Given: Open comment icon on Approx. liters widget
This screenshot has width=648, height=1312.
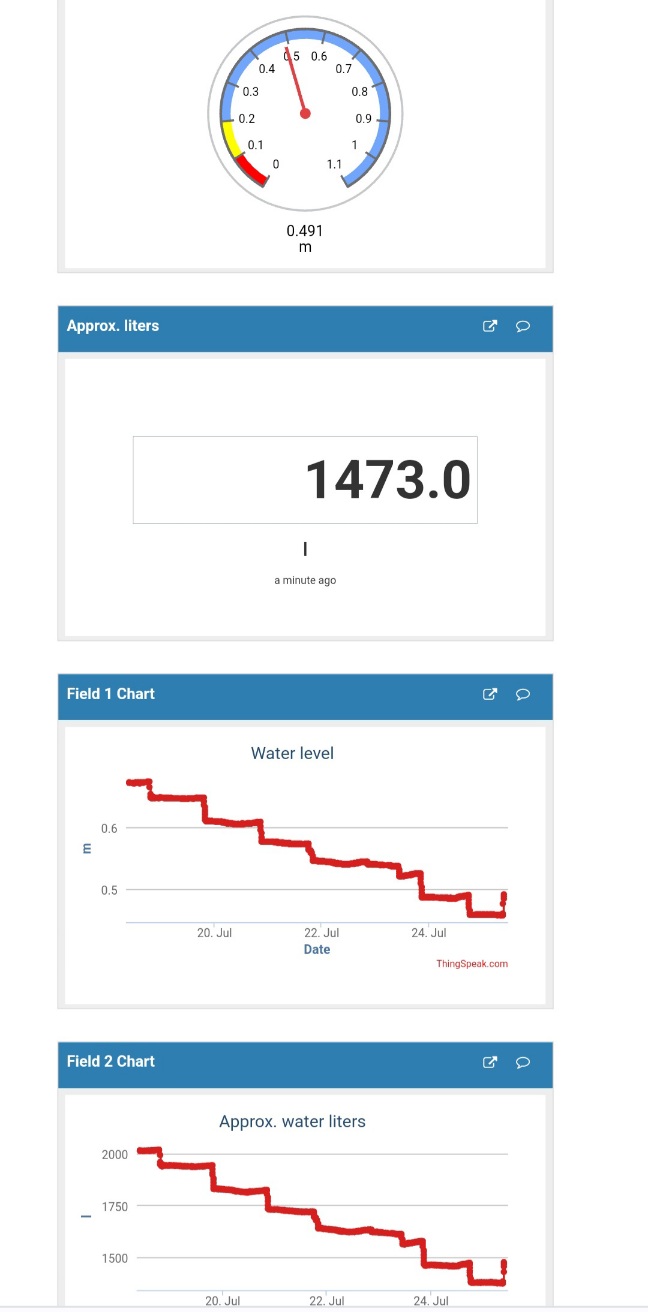Looking at the screenshot, I should (522, 326).
